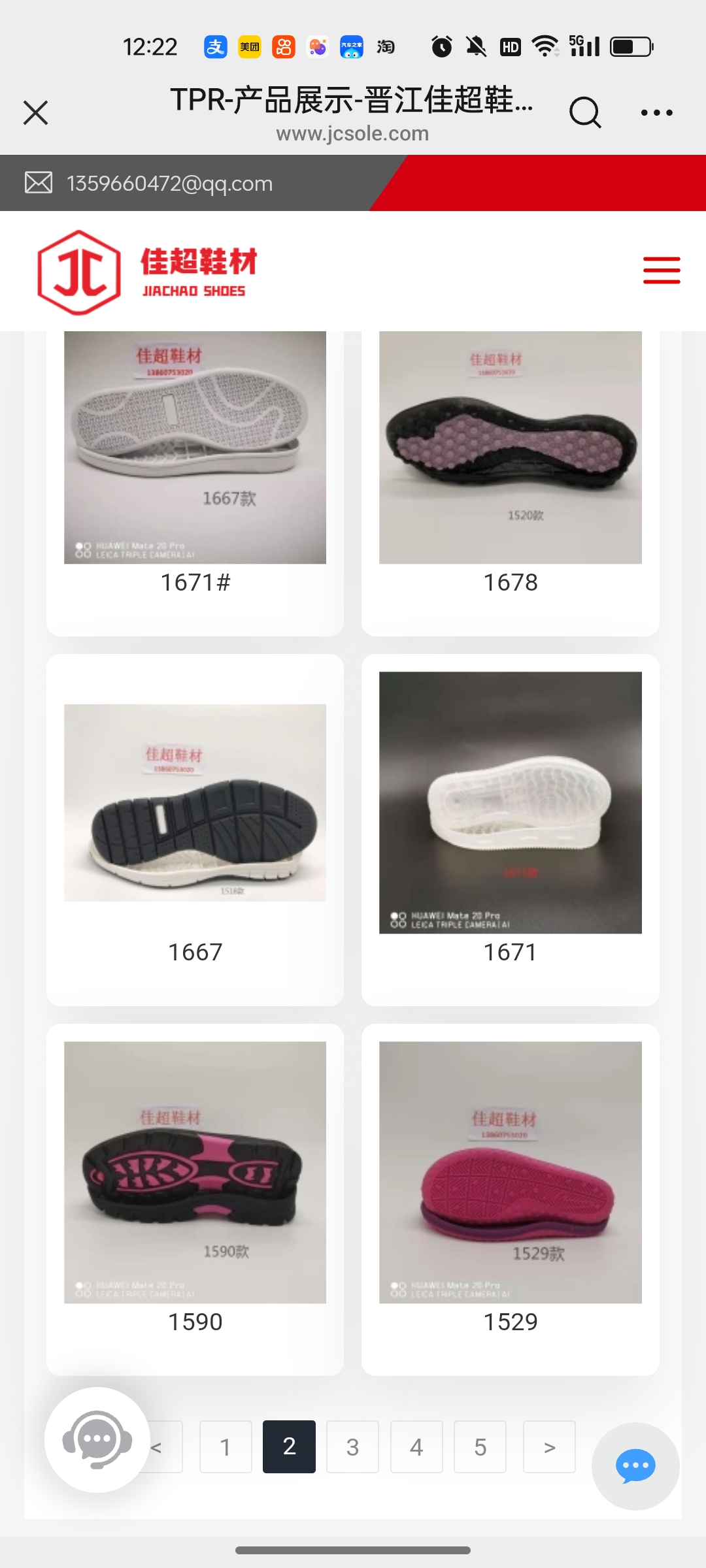The height and width of the screenshot is (1568, 706).
Task: Close the in-app browser page
Action: click(36, 112)
